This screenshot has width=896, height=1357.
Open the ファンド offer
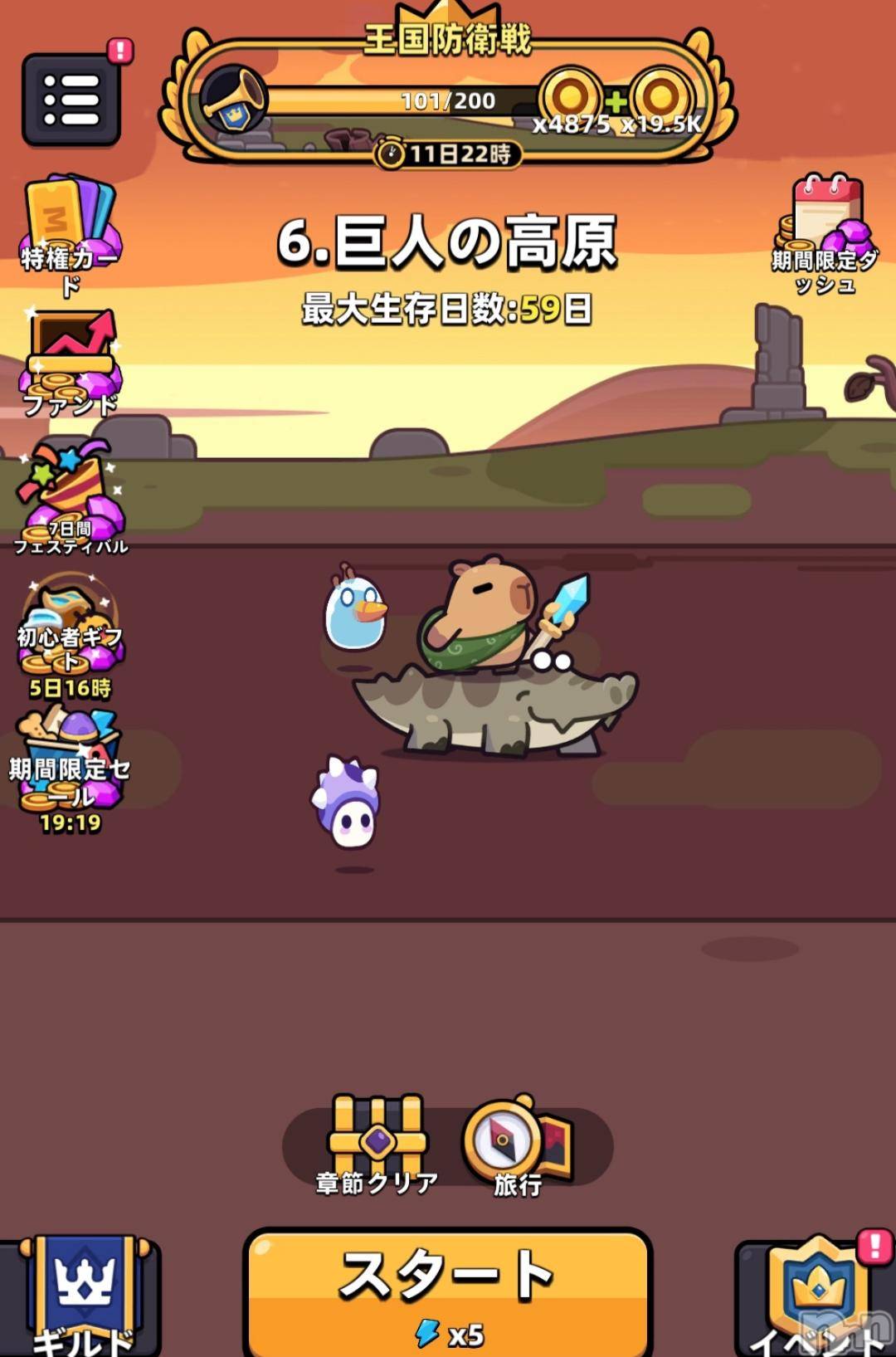pyautogui.click(x=70, y=361)
